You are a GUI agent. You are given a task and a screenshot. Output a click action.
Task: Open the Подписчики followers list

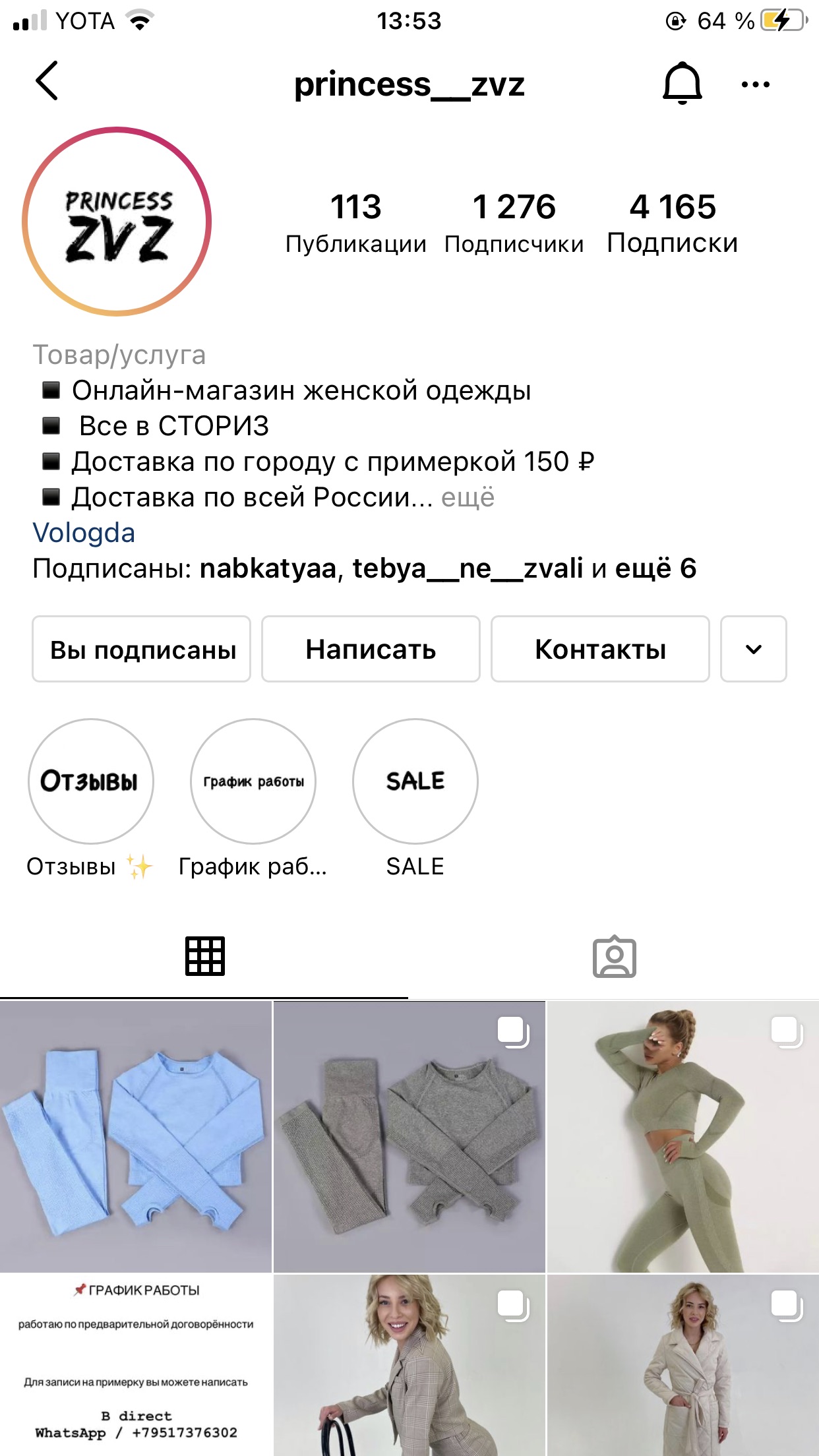[514, 223]
